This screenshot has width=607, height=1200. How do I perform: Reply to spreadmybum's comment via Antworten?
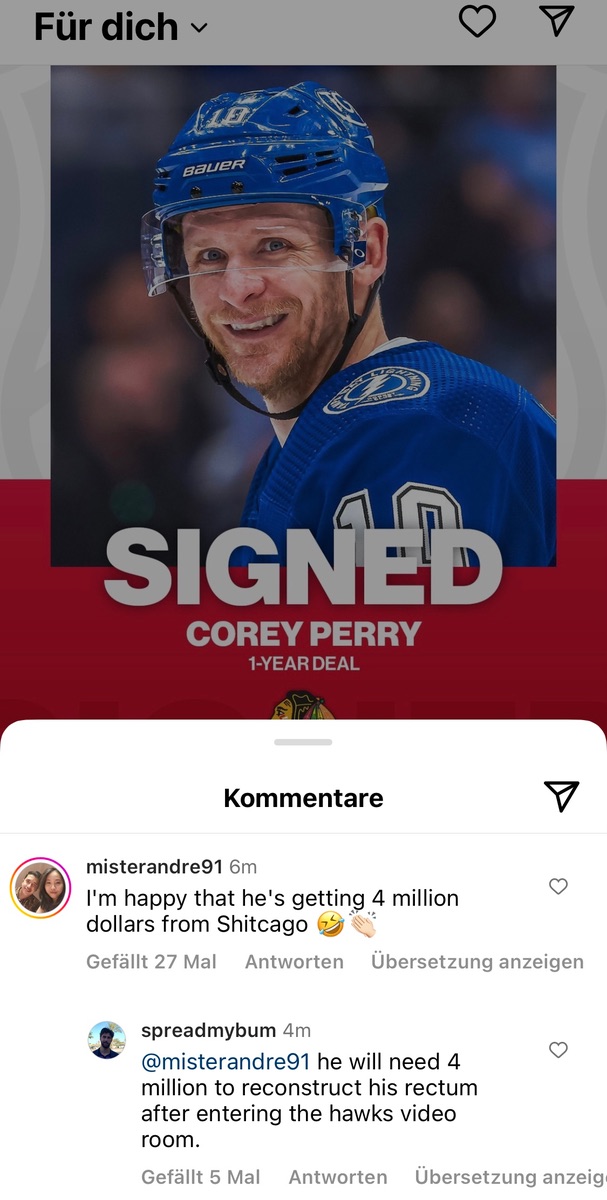click(338, 1177)
